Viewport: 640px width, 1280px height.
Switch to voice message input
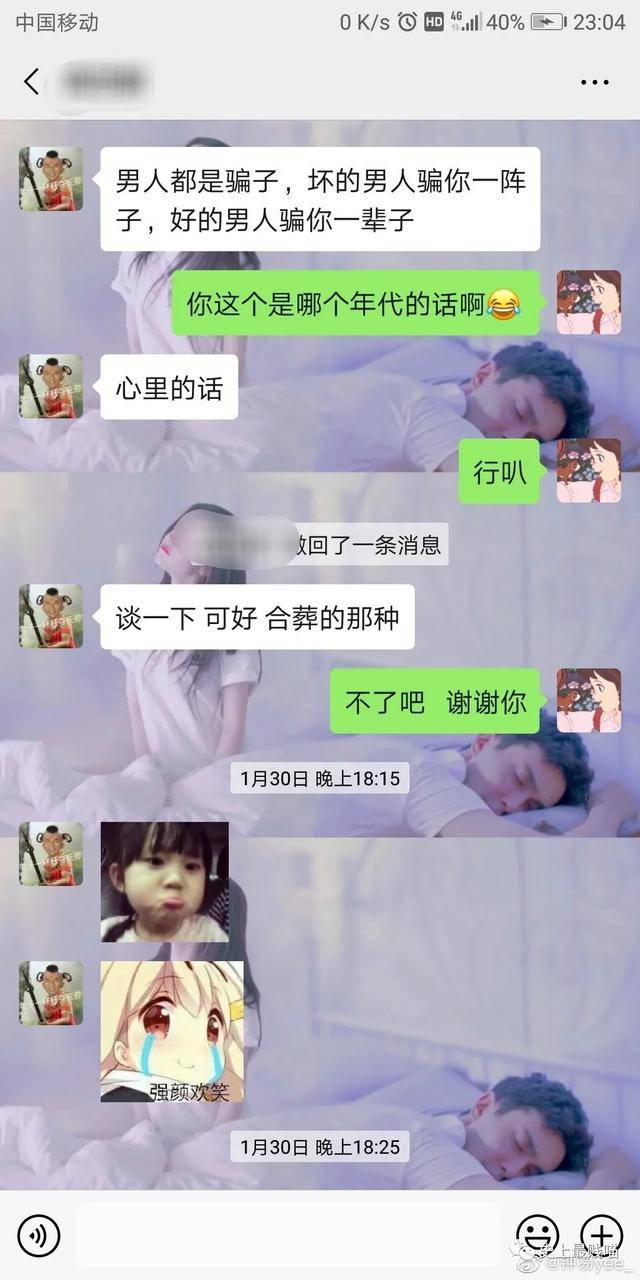click(39, 1236)
